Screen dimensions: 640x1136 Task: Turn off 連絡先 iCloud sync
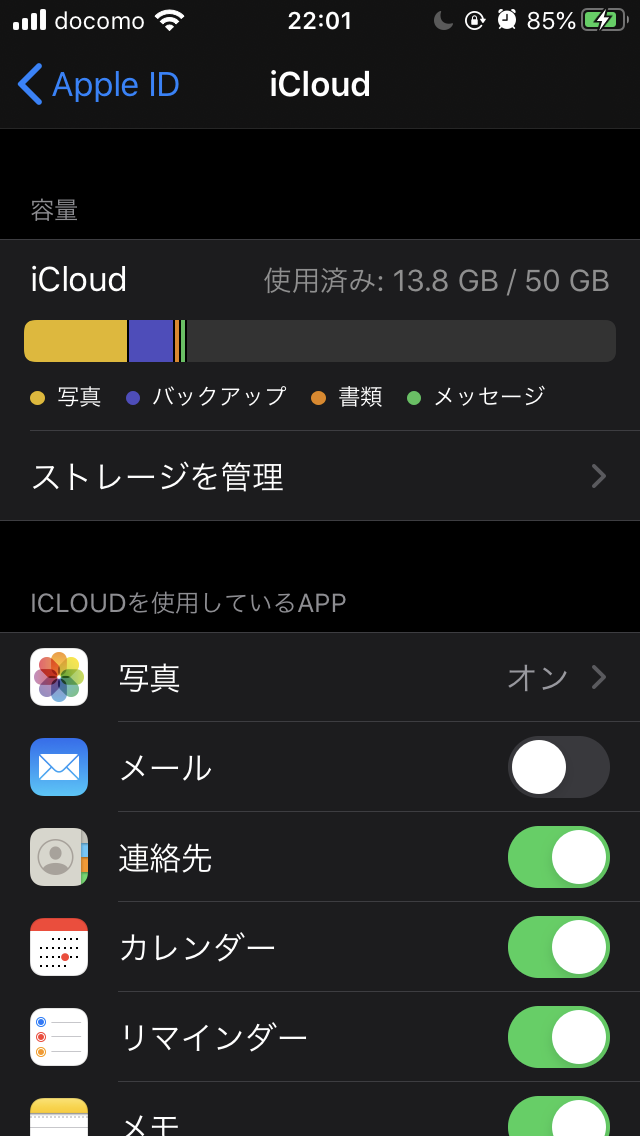click(558, 858)
